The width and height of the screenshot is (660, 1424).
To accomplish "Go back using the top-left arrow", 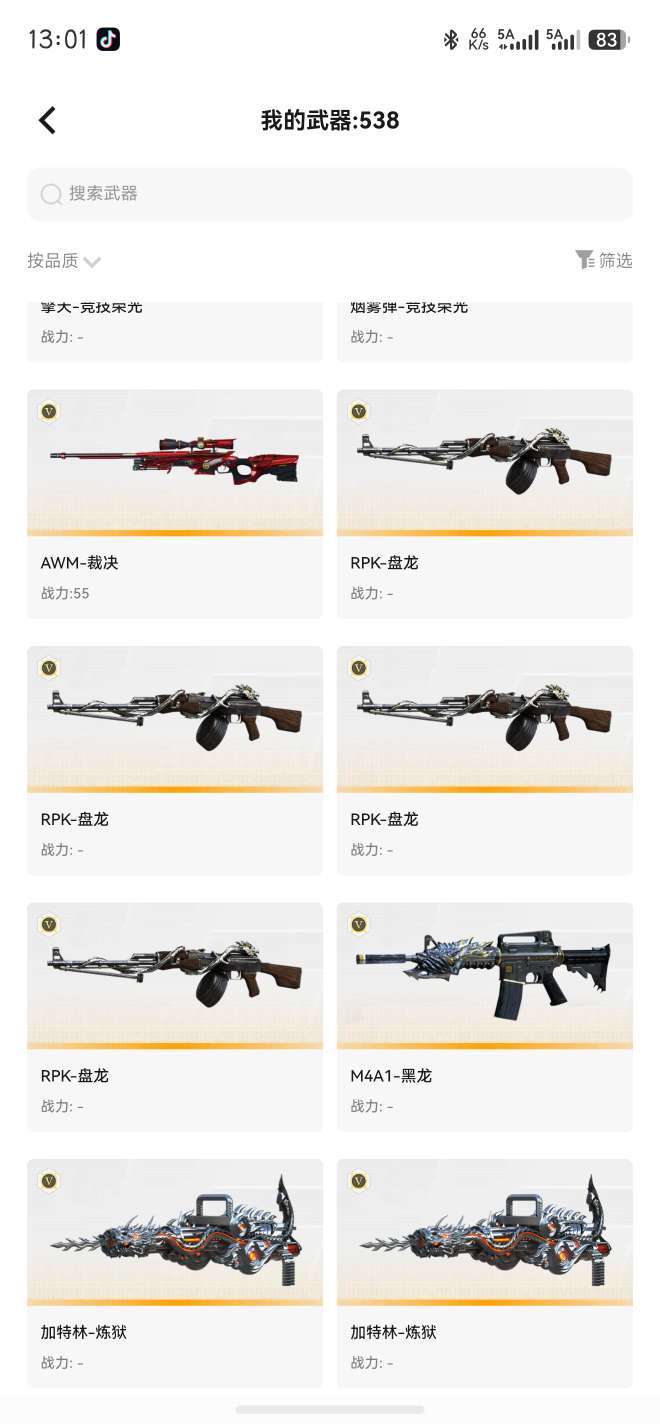I will [47, 121].
